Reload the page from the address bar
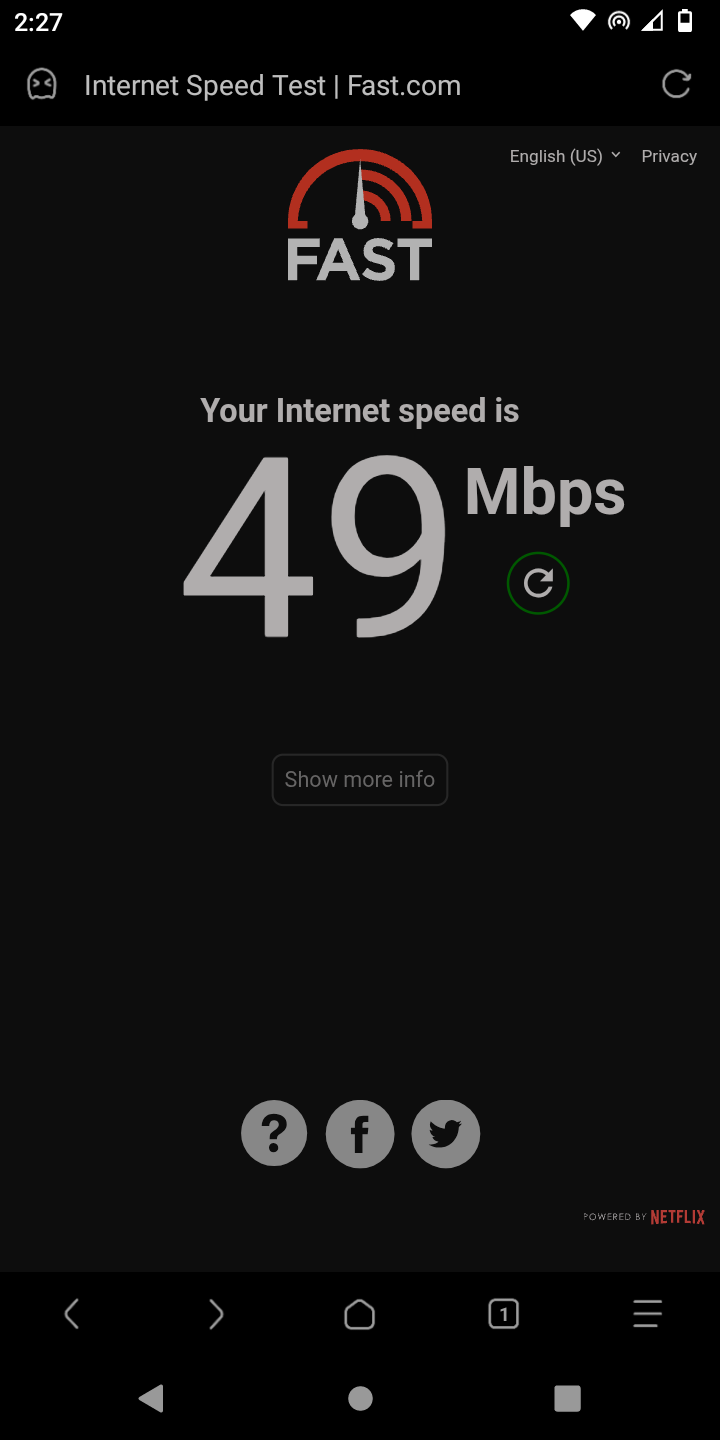Image resolution: width=720 pixels, height=1440 pixels. [x=677, y=85]
